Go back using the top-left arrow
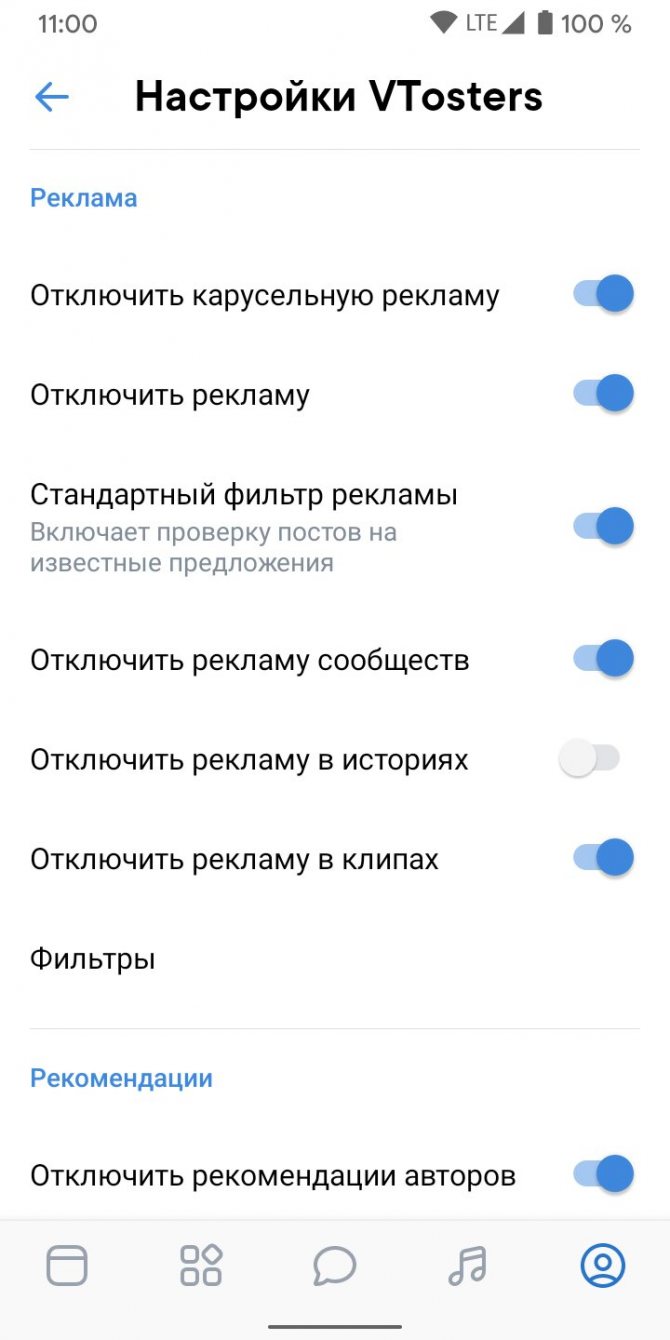The width and height of the screenshot is (670, 1340). (51, 97)
